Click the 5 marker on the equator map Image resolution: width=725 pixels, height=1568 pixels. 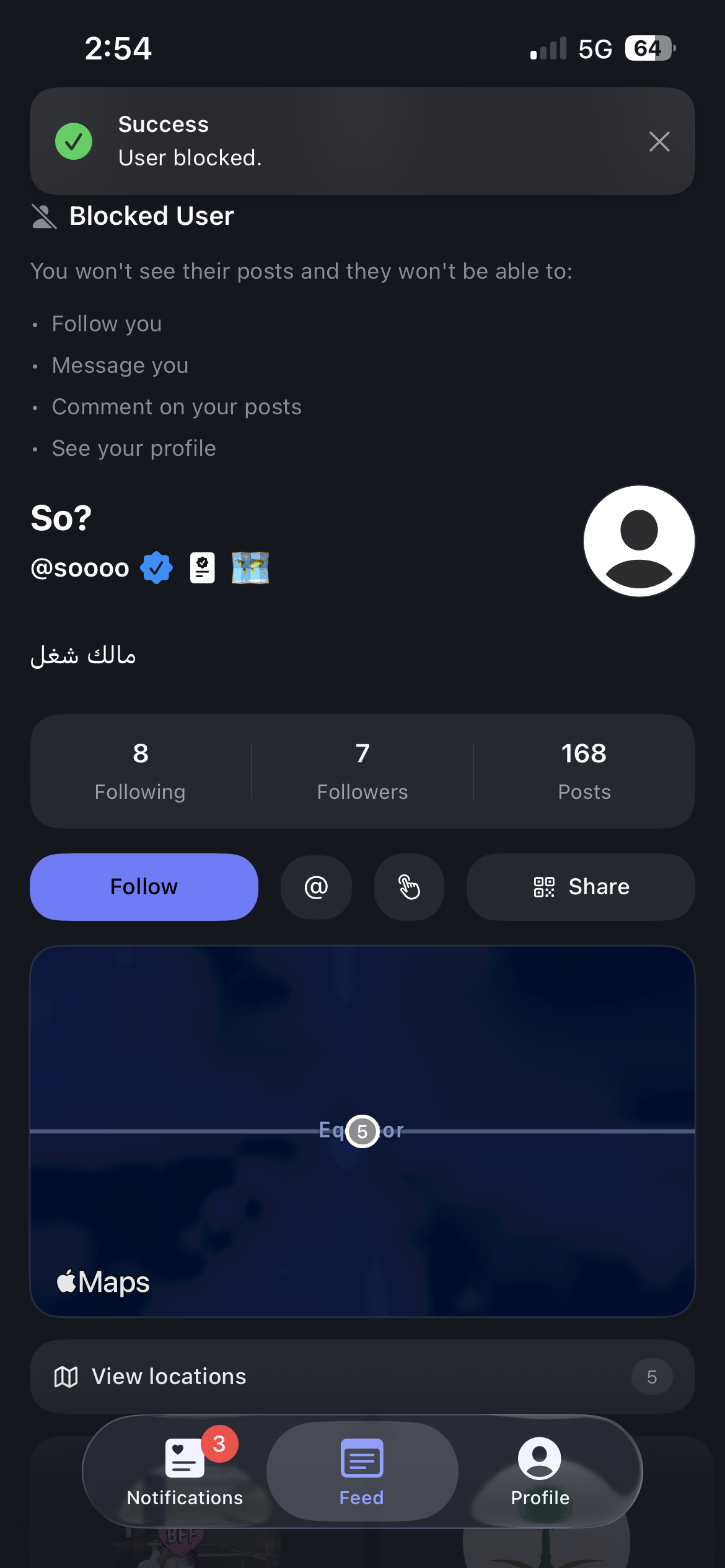point(362,1130)
